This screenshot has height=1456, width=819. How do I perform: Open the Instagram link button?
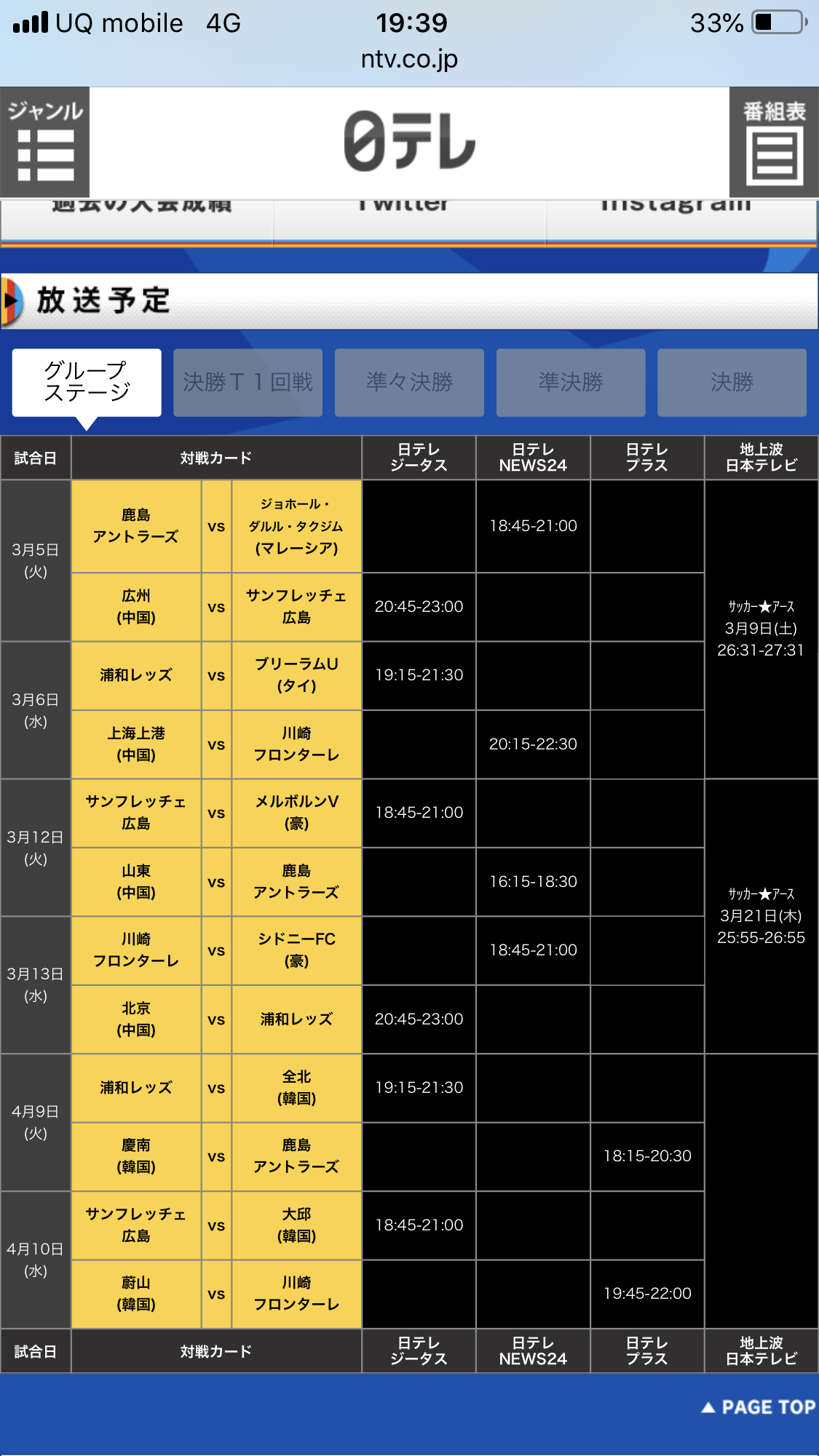681,219
